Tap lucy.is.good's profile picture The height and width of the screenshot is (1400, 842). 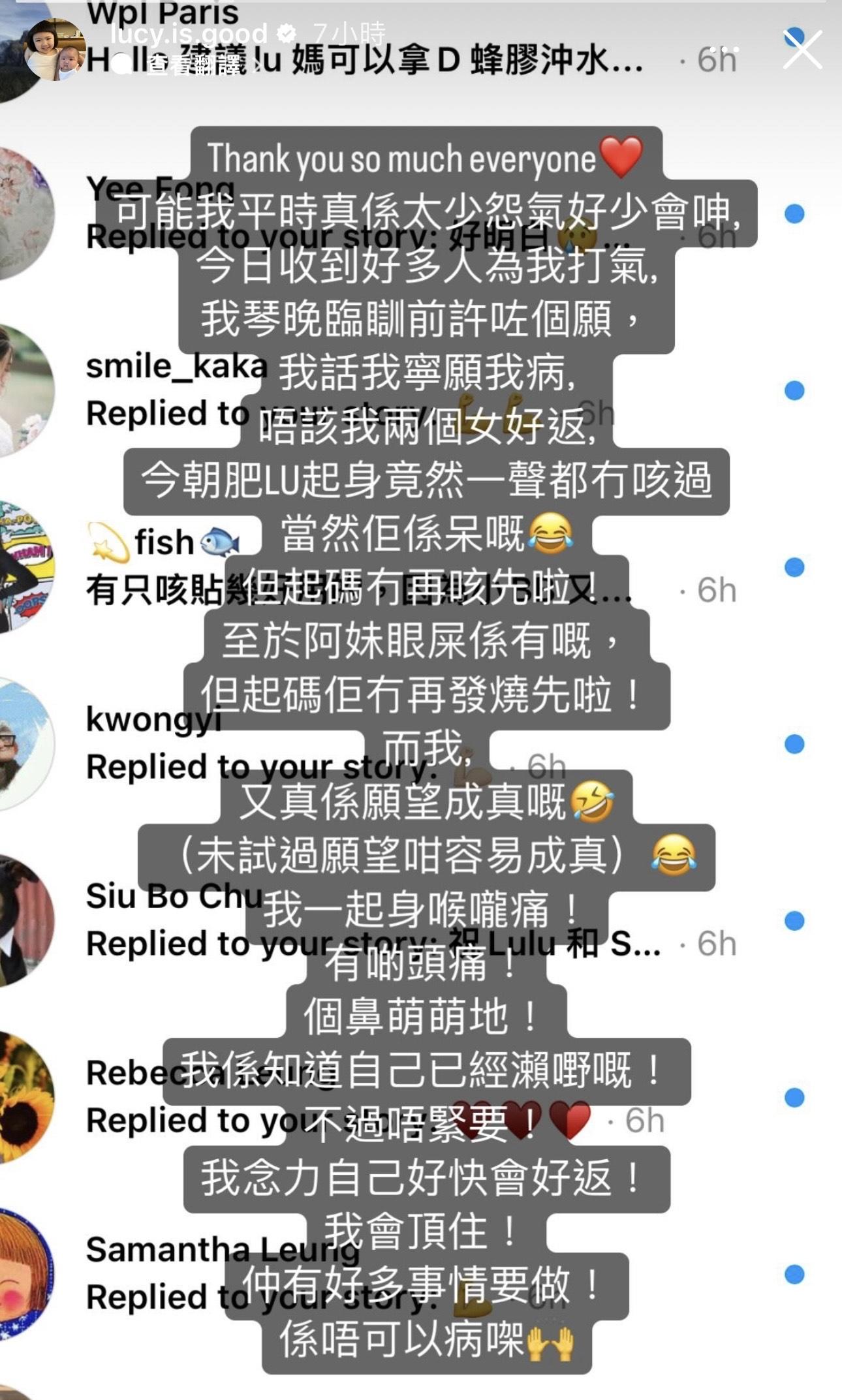point(54,50)
